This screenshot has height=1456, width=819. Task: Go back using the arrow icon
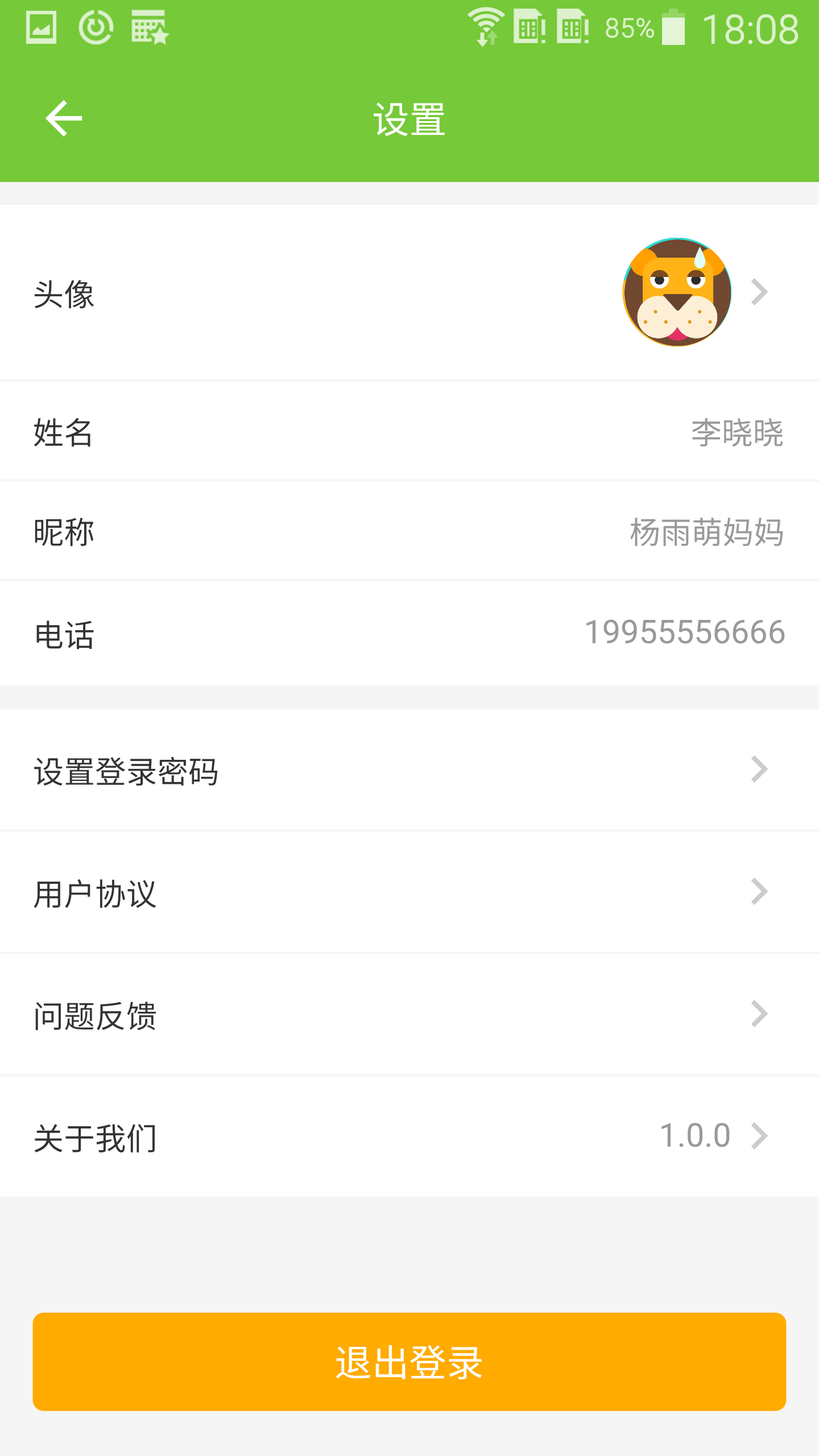(x=64, y=118)
